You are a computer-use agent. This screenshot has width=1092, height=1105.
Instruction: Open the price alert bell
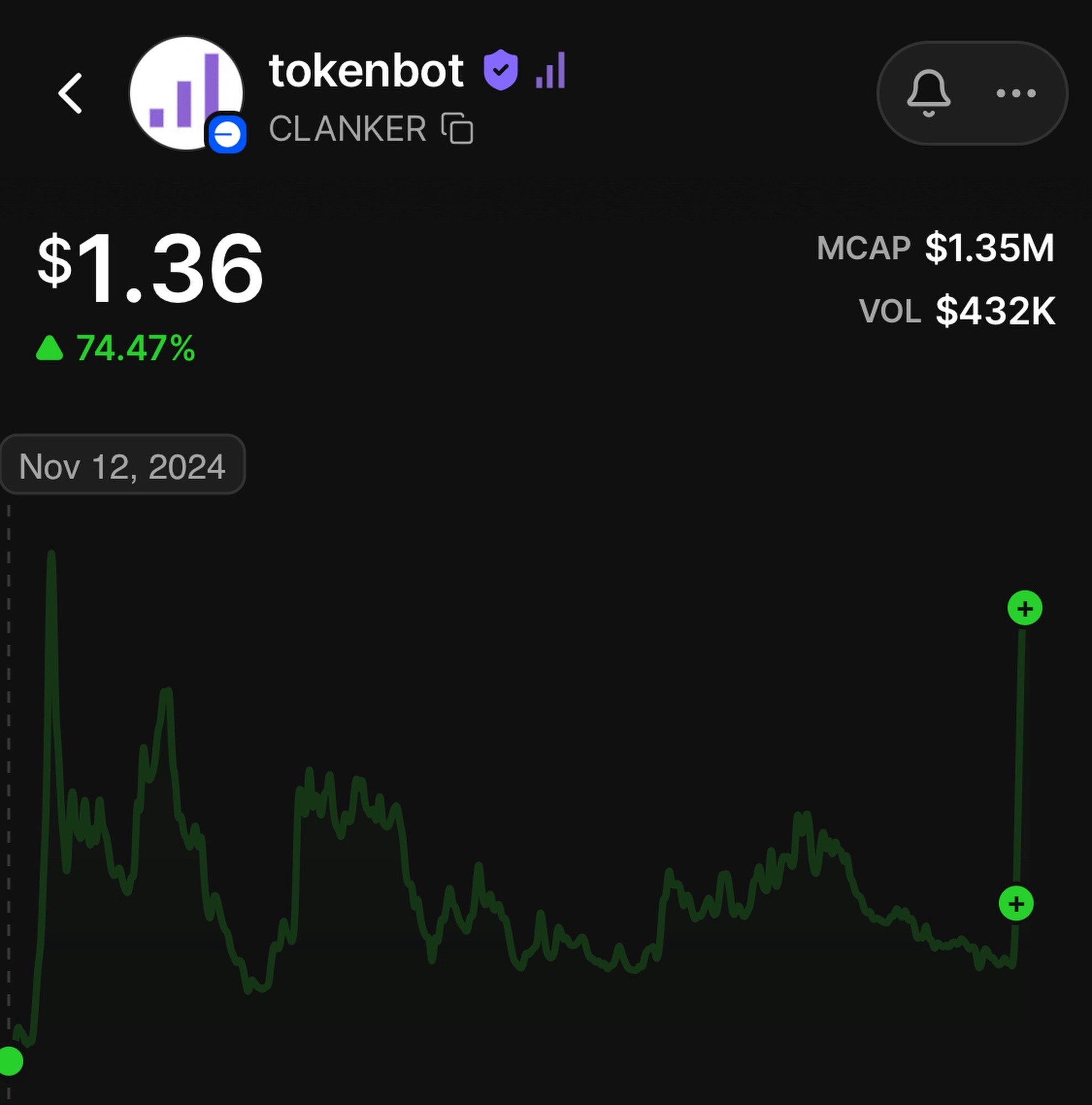point(929,93)
